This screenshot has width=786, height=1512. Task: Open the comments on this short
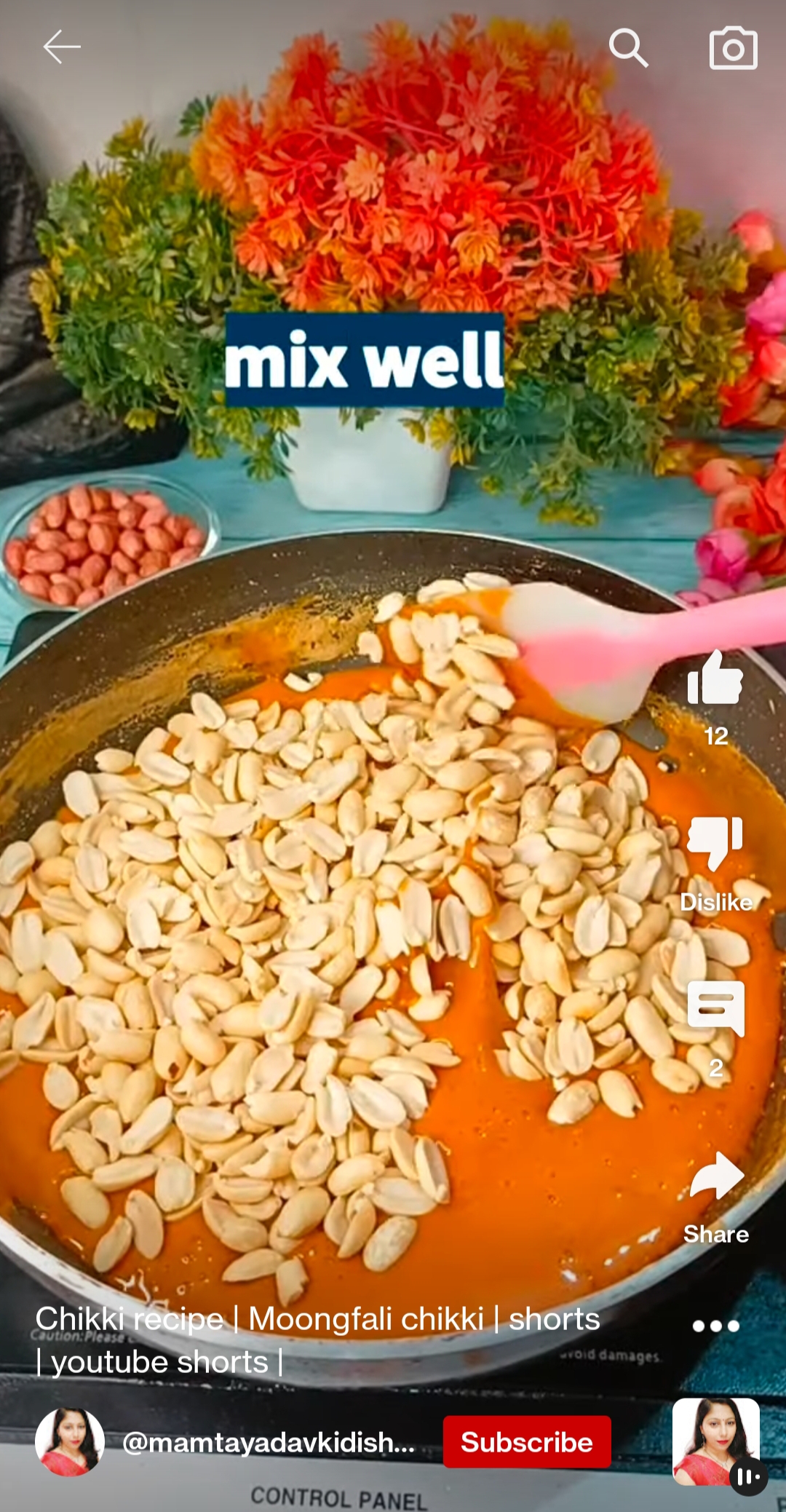coord(715,1009)
